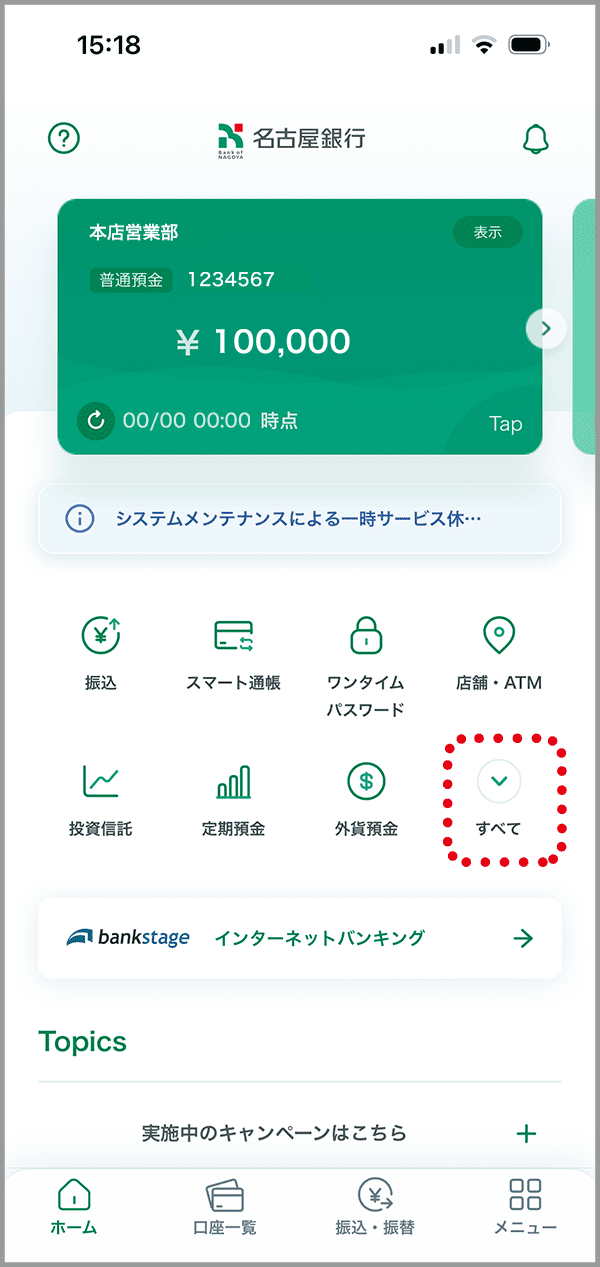Open 定期預金
Image resolution: width=600 pixels, height=1267 pixels.
(233, 800)
